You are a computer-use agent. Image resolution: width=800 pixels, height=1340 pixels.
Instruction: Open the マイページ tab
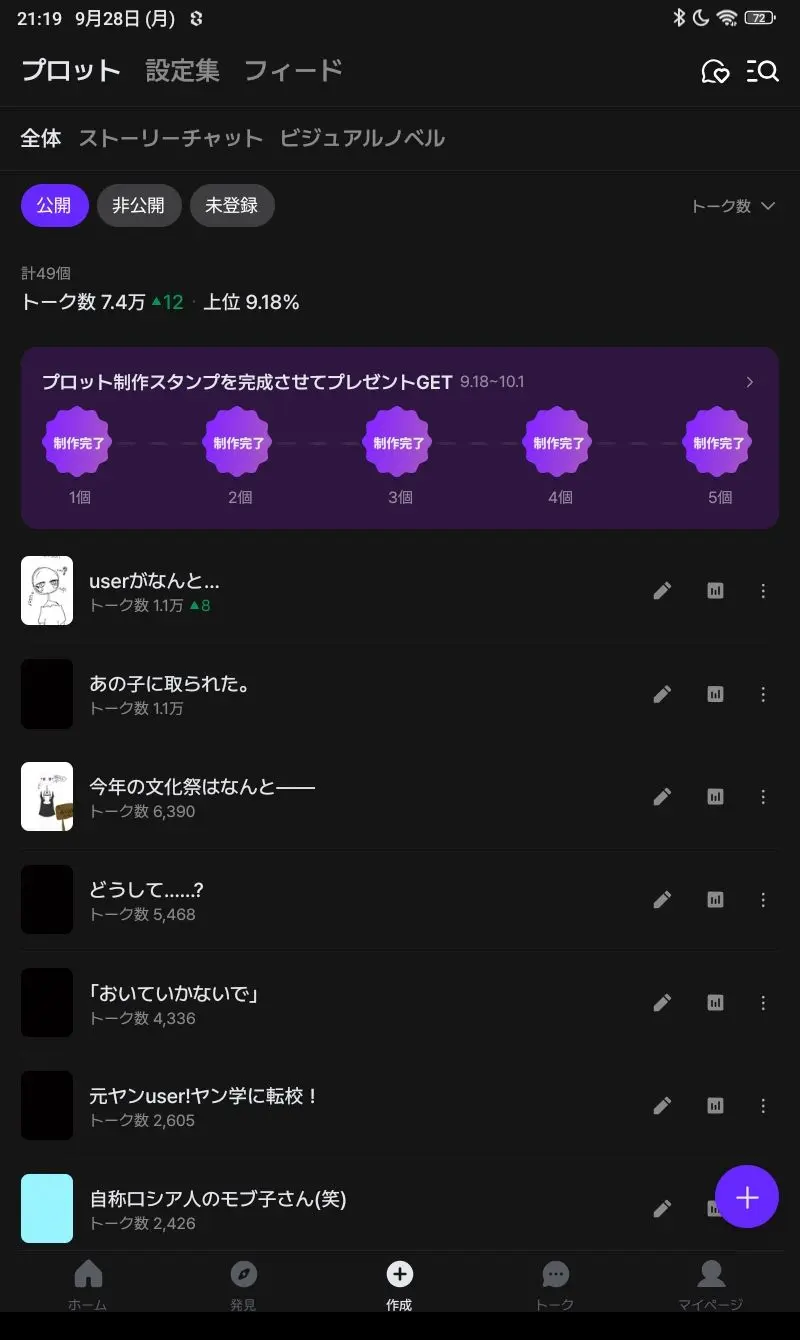[711, 1284]
